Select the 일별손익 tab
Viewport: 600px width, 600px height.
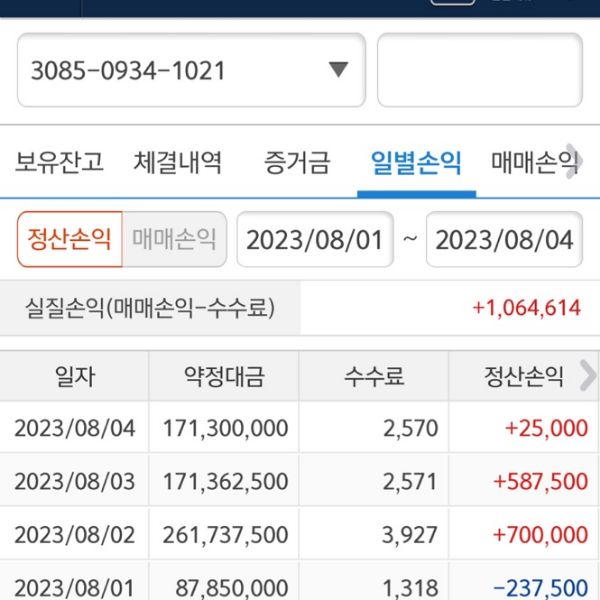pyautogui.click(x=416, y=162)
